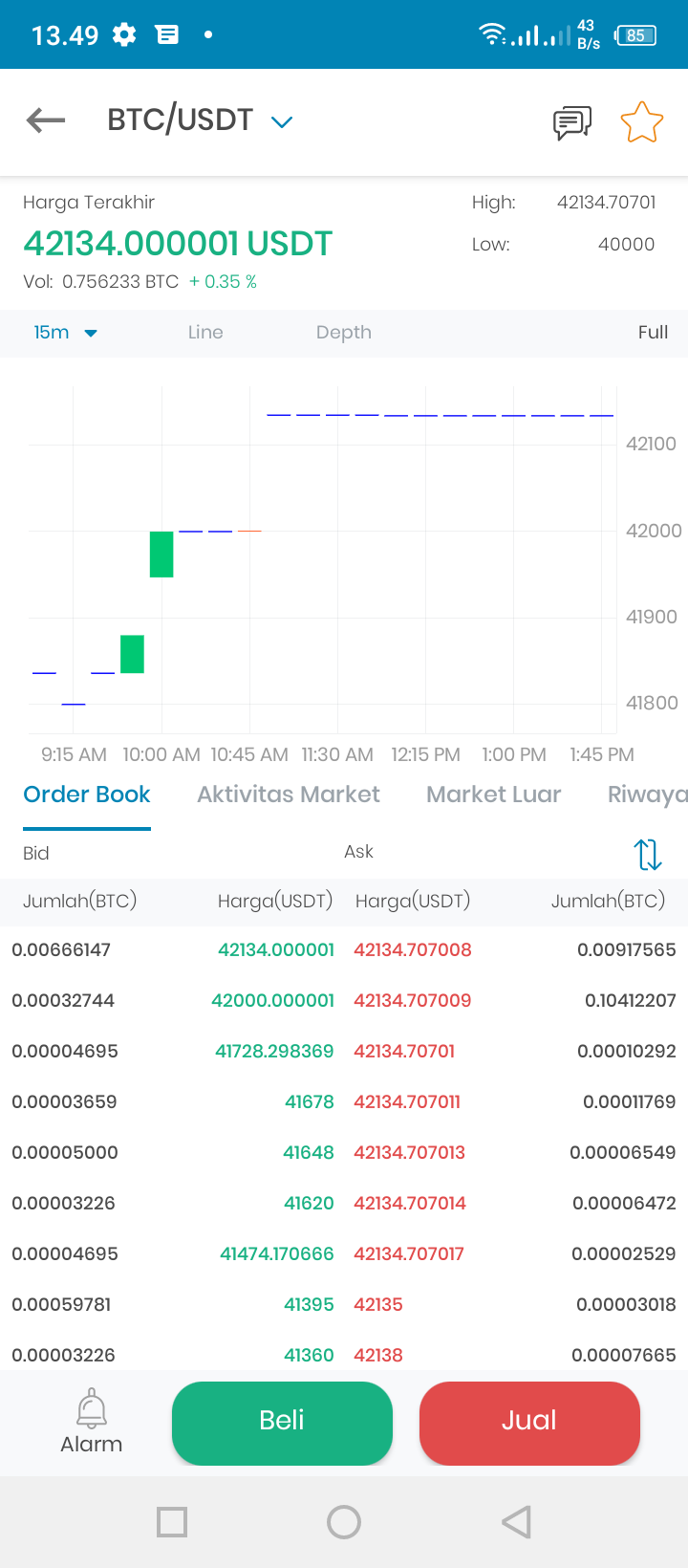
Task: Set a price Alarm
Action: (x=92, y=1422)
